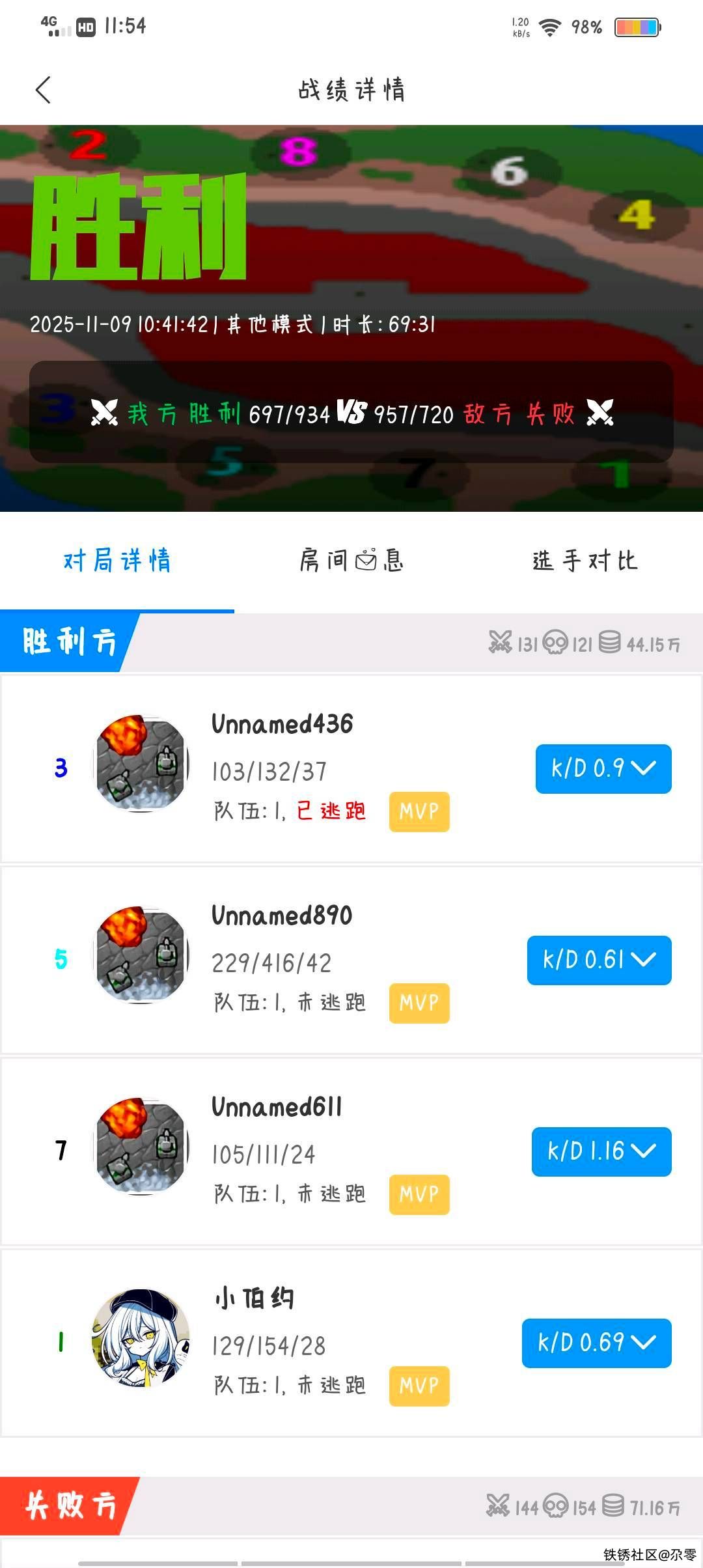Viewport: 703px width, 1568px height.
Task: Select the 对局详情 tab
Action: point(117,561)
